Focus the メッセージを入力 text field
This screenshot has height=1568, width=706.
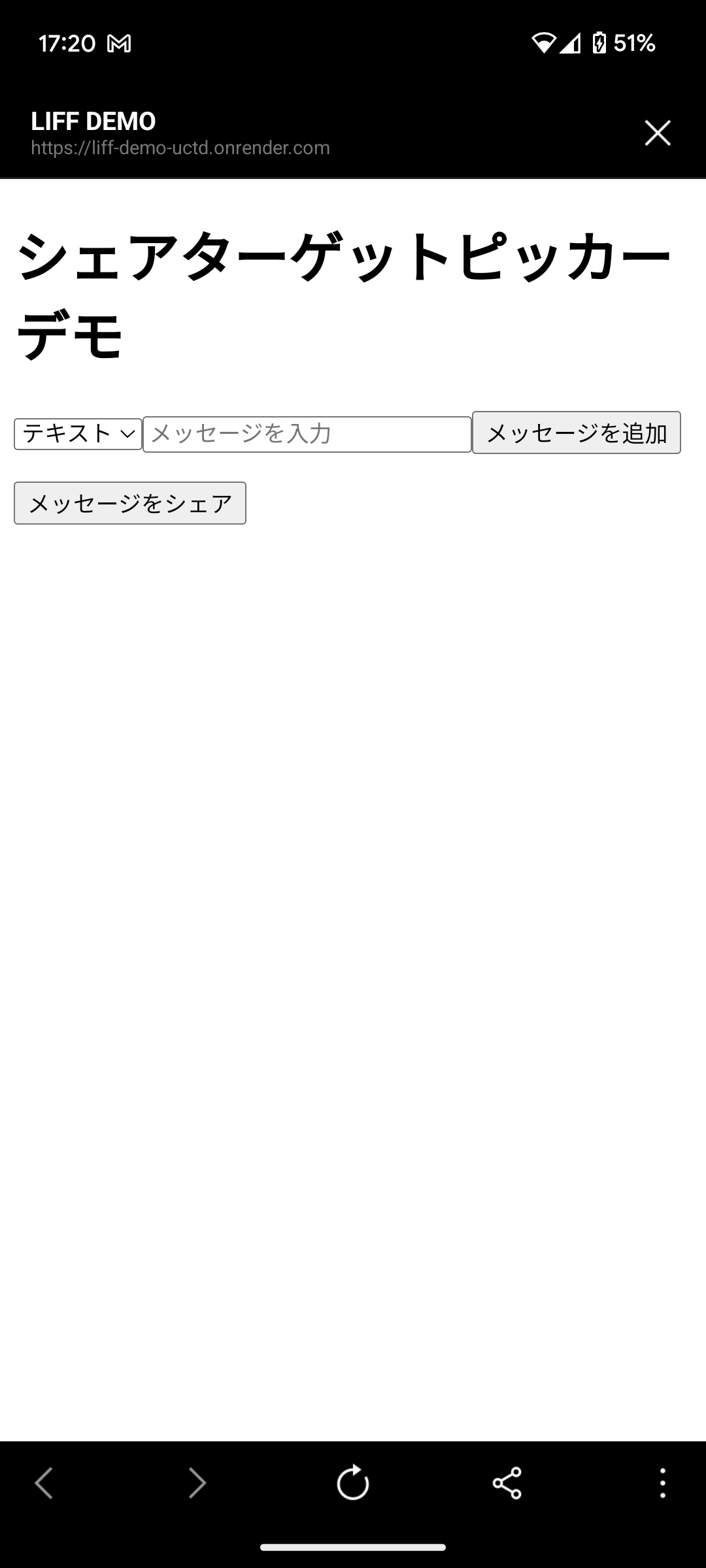307,434
